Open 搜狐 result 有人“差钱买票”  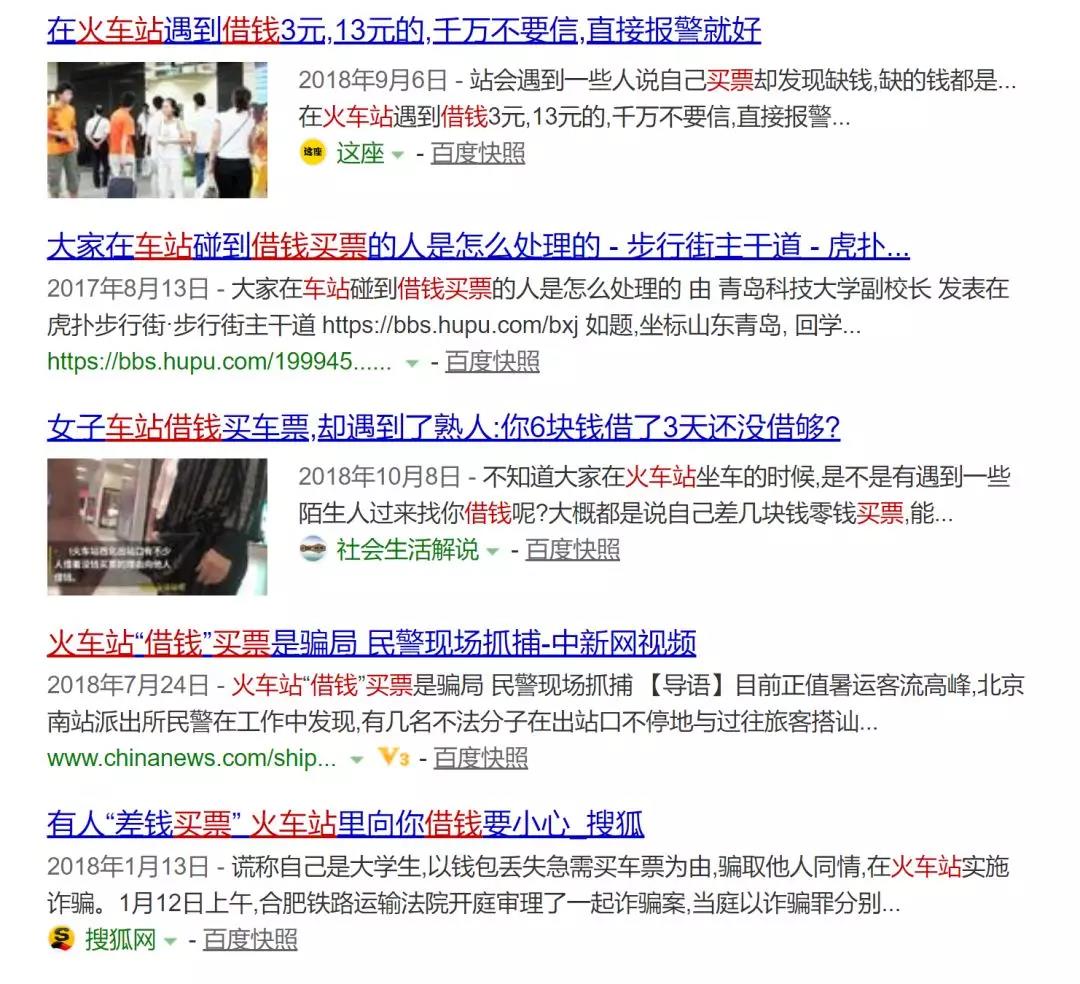pos(345,824)
